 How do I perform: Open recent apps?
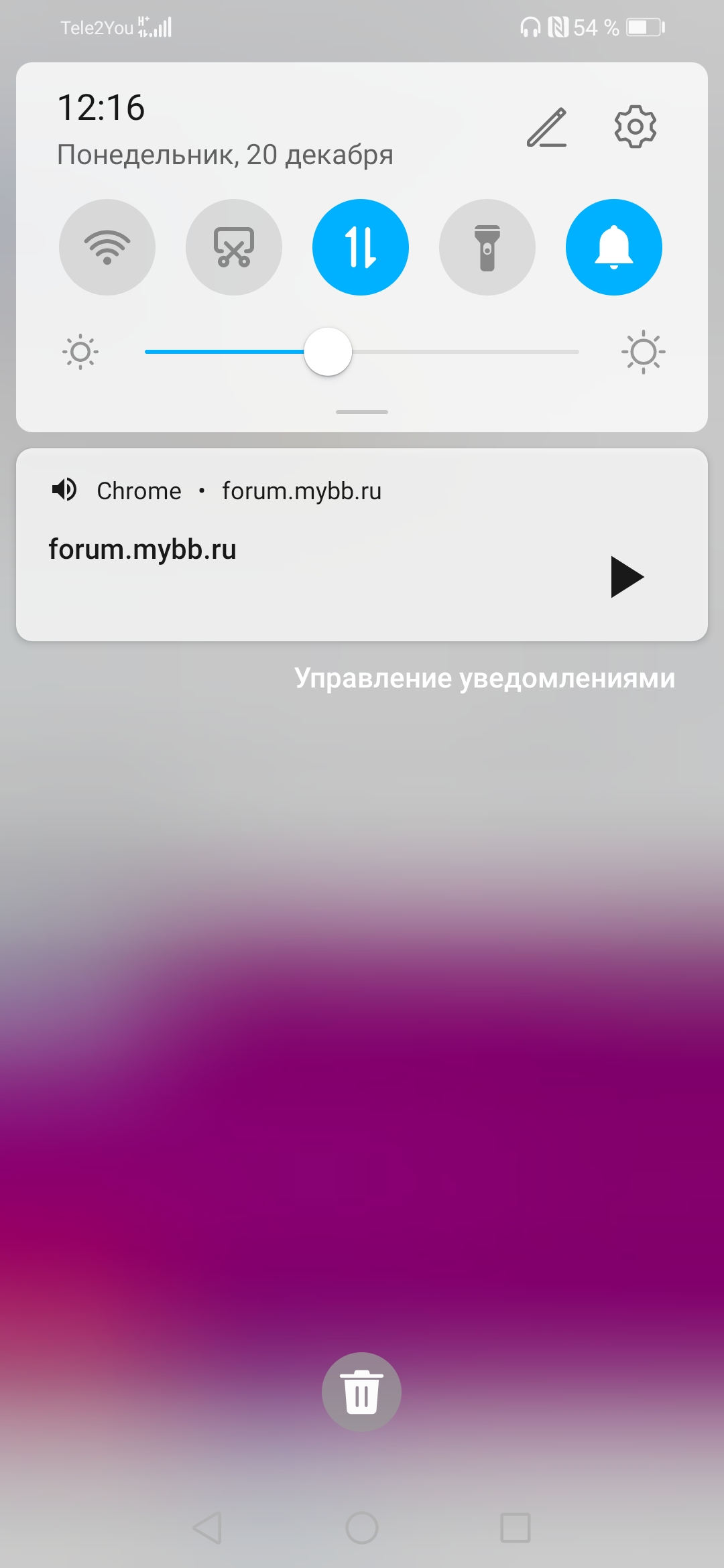click(x=516, y=1528)
